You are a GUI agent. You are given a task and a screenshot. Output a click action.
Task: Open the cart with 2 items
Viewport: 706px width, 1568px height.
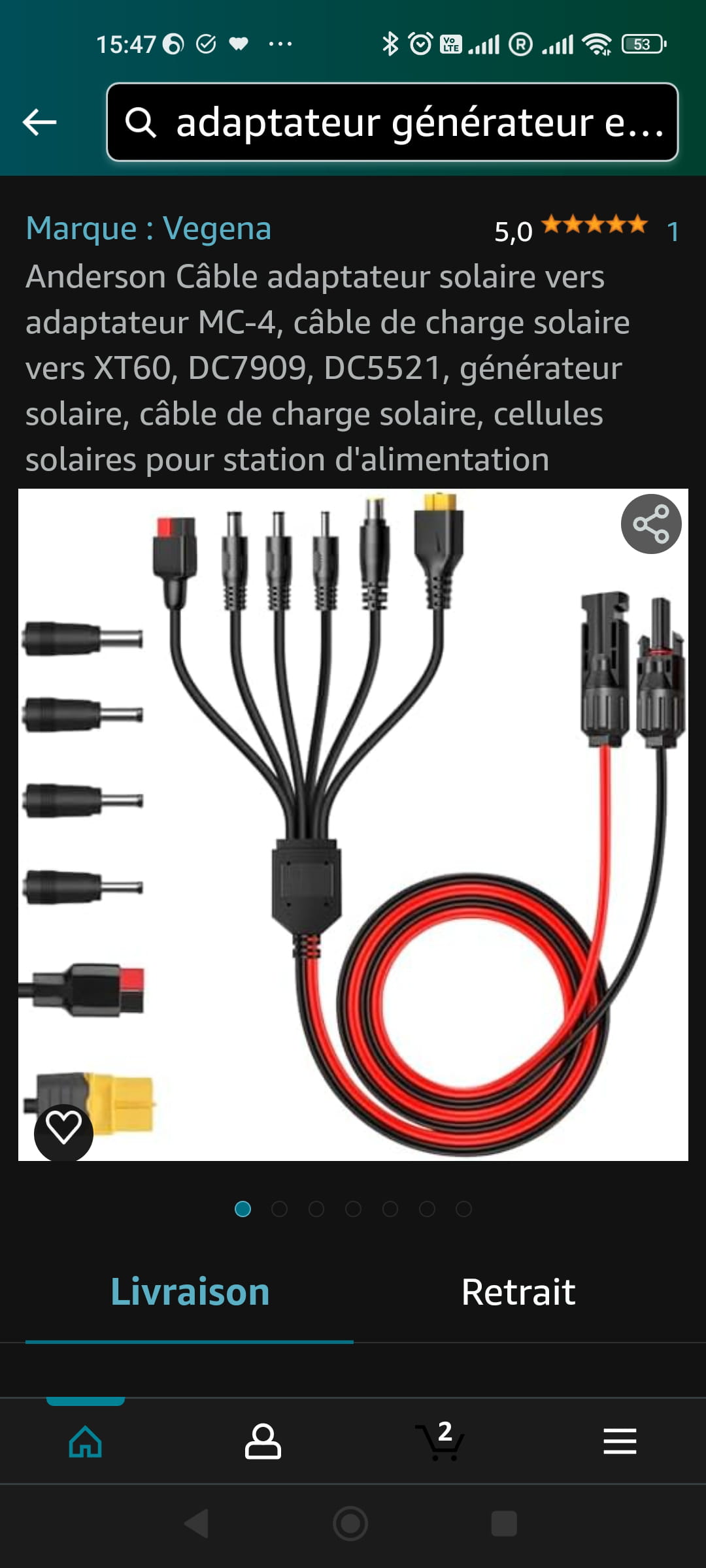[441, 1440]
